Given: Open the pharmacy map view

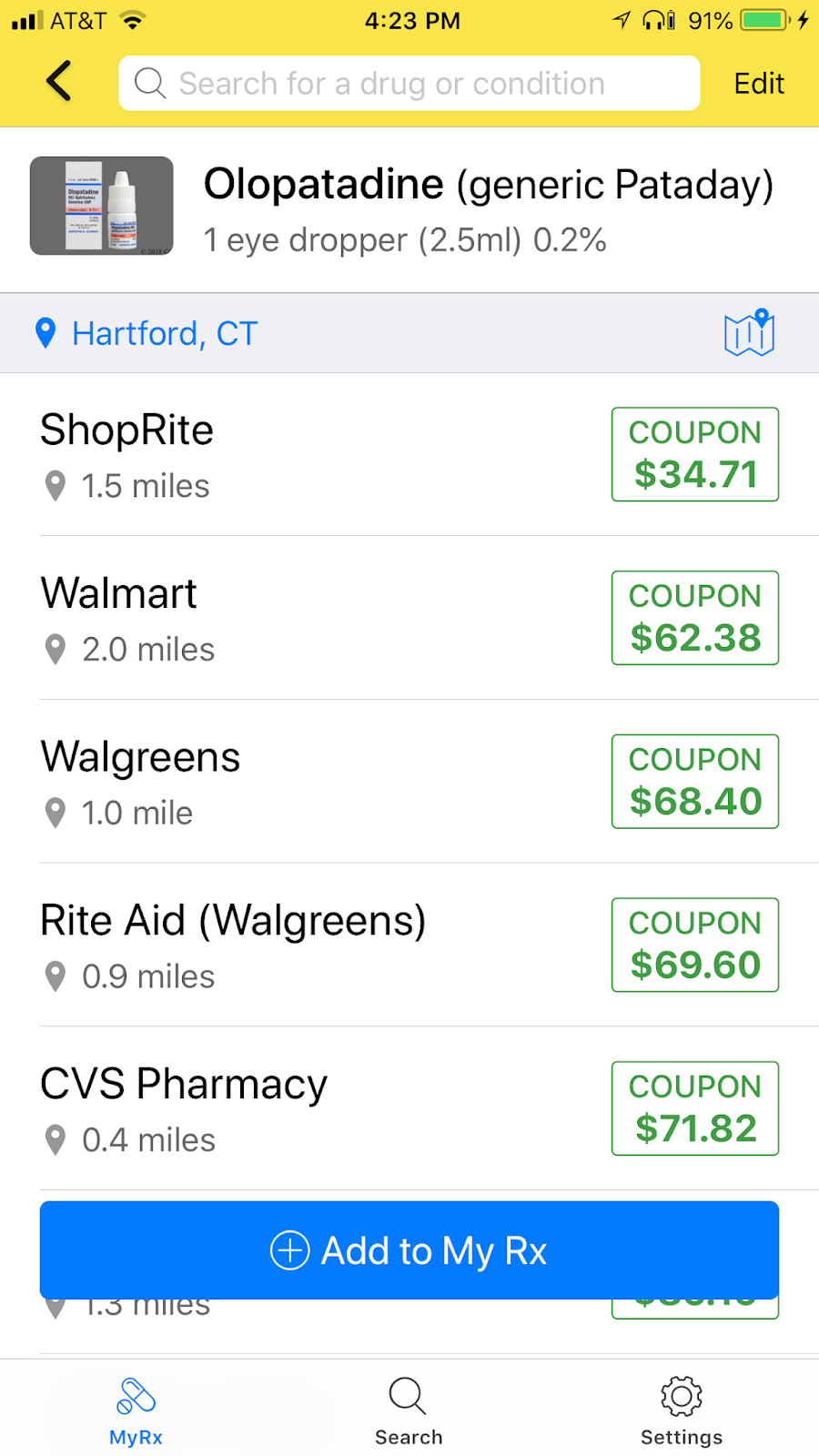Looking at the screenshot, I should tap(749, 333).
